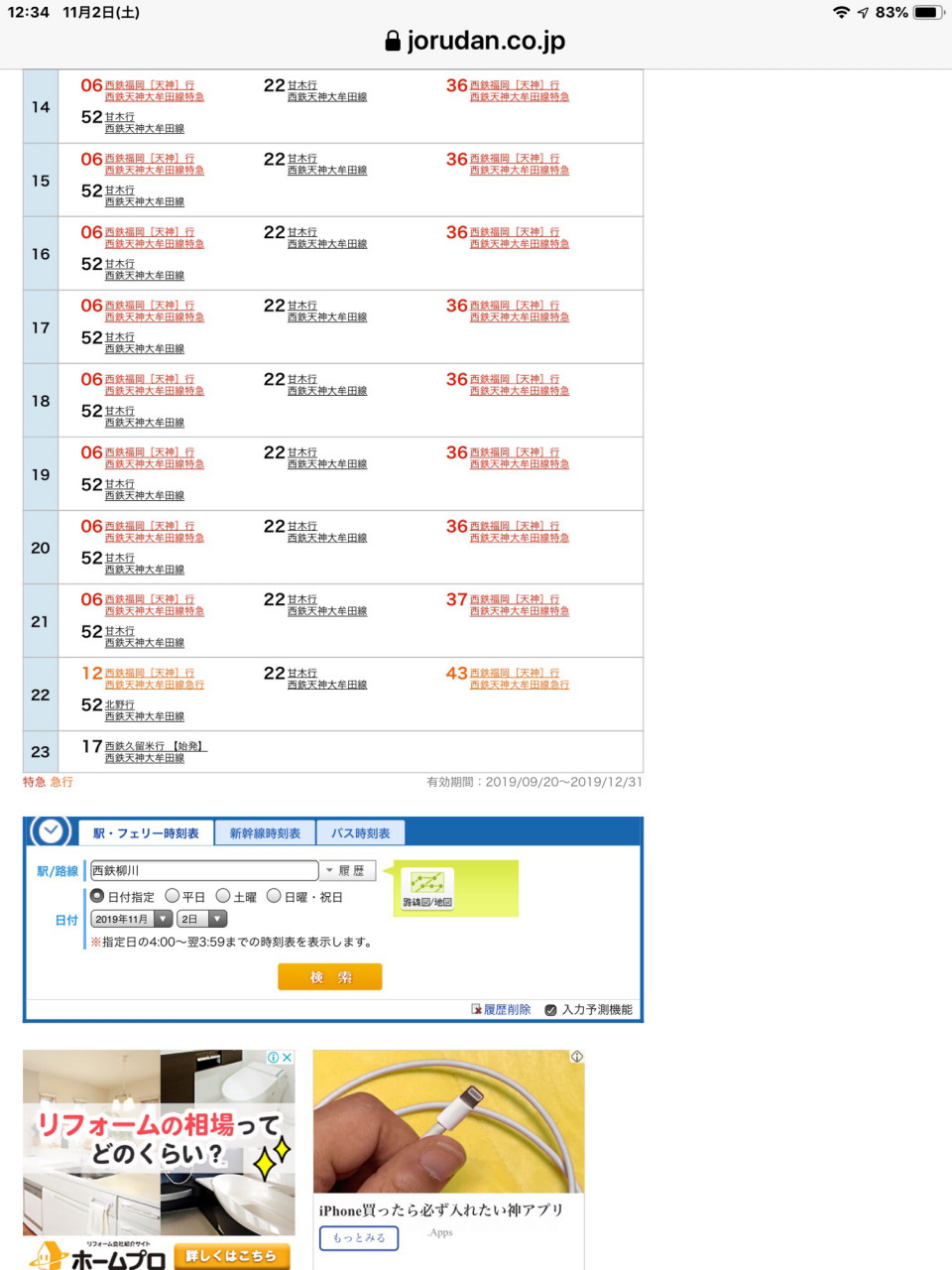952x1270 pixels.
Task: Select the 日付指定 radio option
Action: point(98,896)
